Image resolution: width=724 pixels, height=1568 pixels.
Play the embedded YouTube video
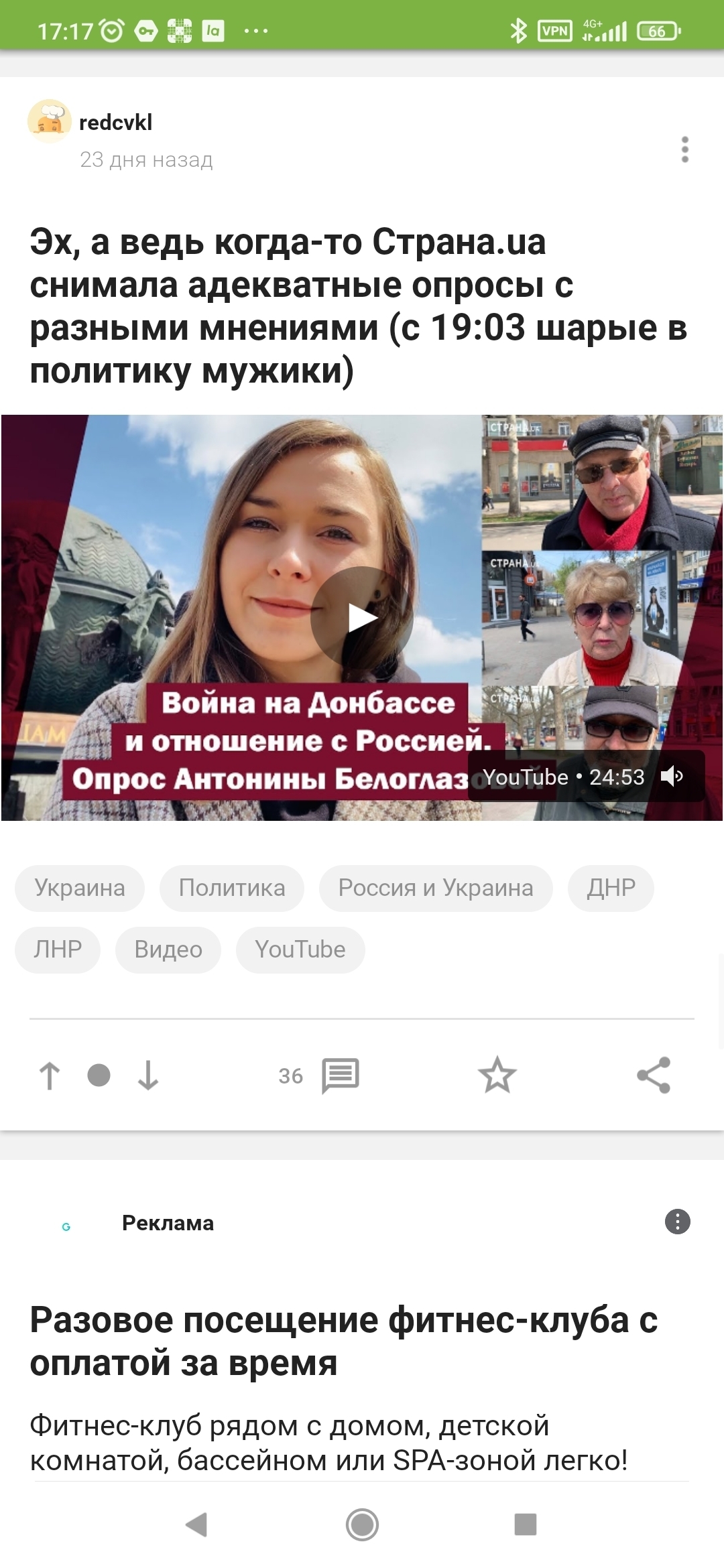pos(362,617)
